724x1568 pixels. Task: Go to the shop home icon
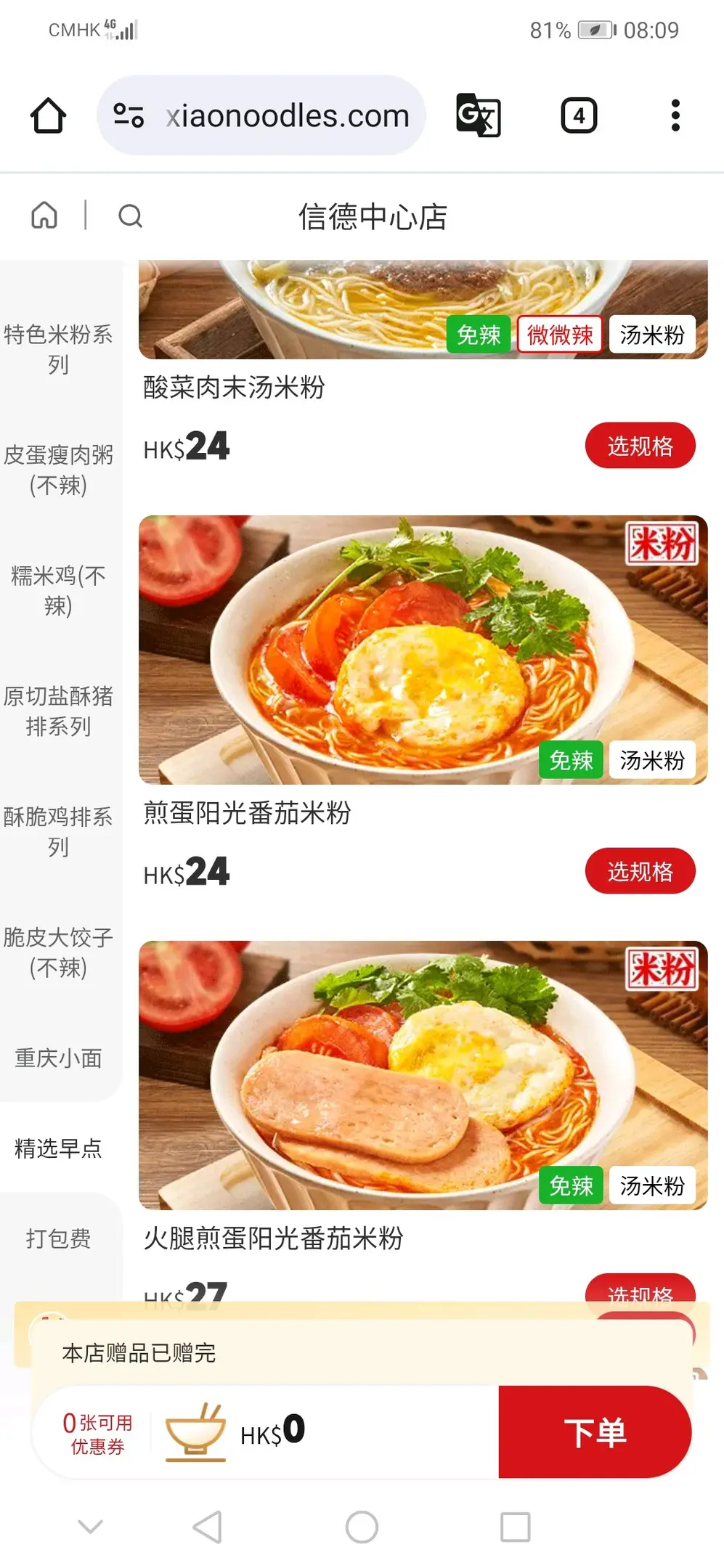(x=44, y=216)
